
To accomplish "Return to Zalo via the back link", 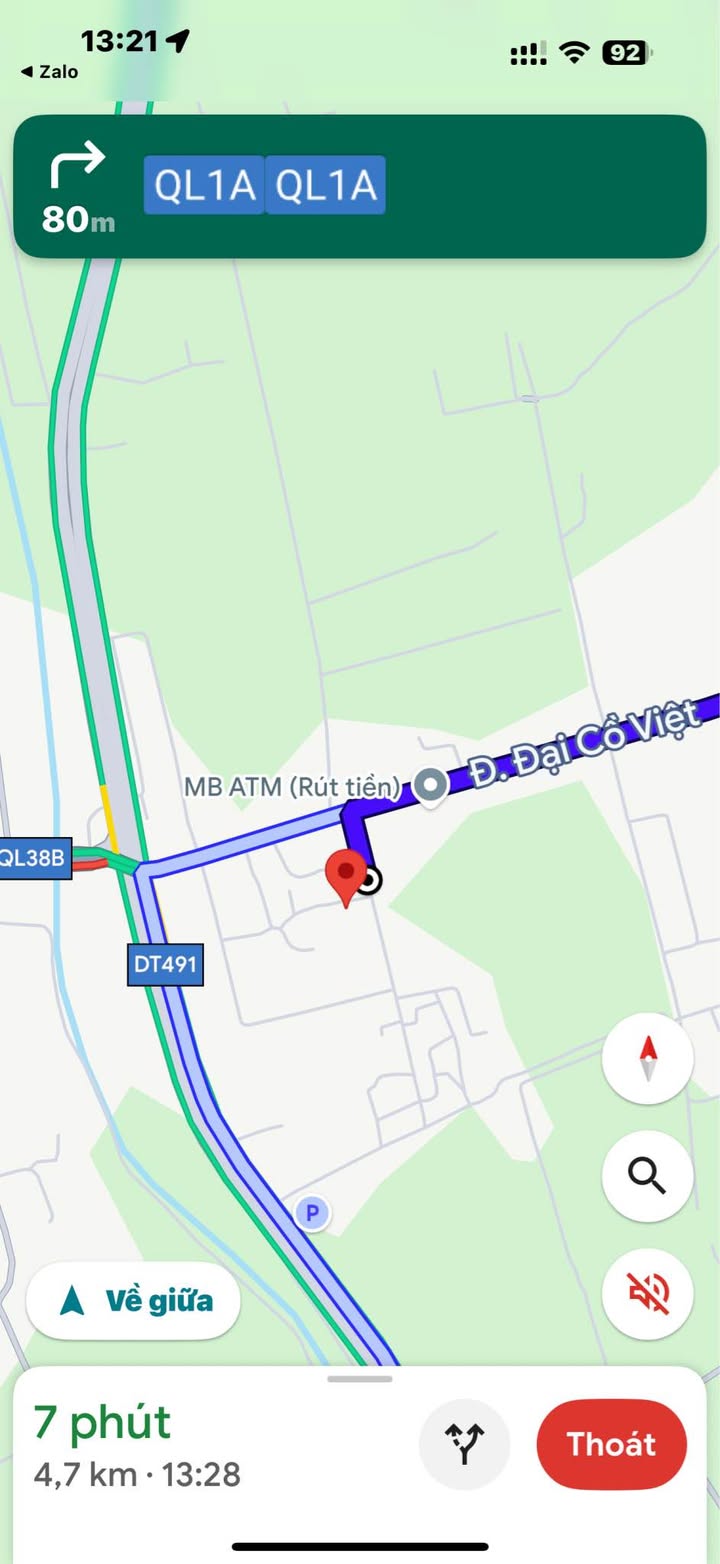I will coord(49,72).
